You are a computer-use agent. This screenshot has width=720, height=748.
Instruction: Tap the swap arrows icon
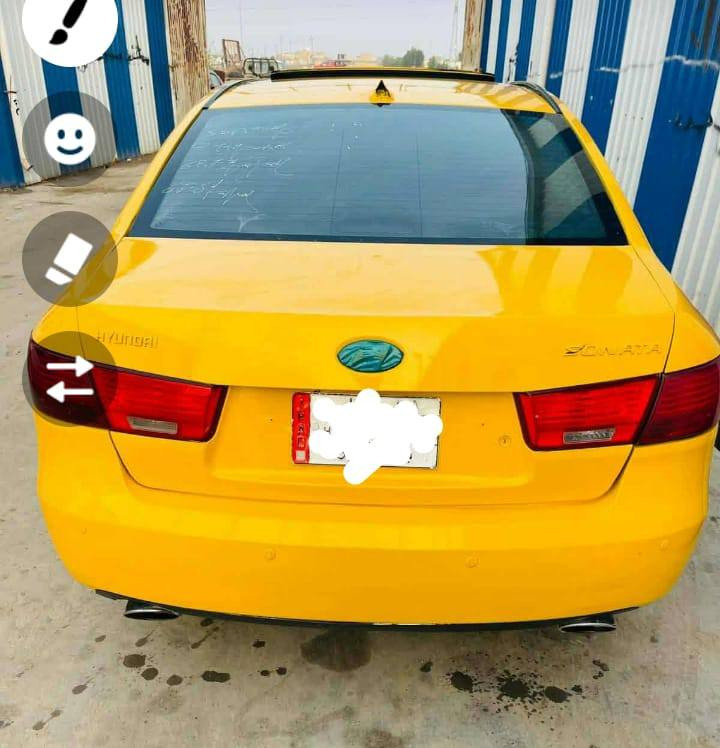pos(69,379)
